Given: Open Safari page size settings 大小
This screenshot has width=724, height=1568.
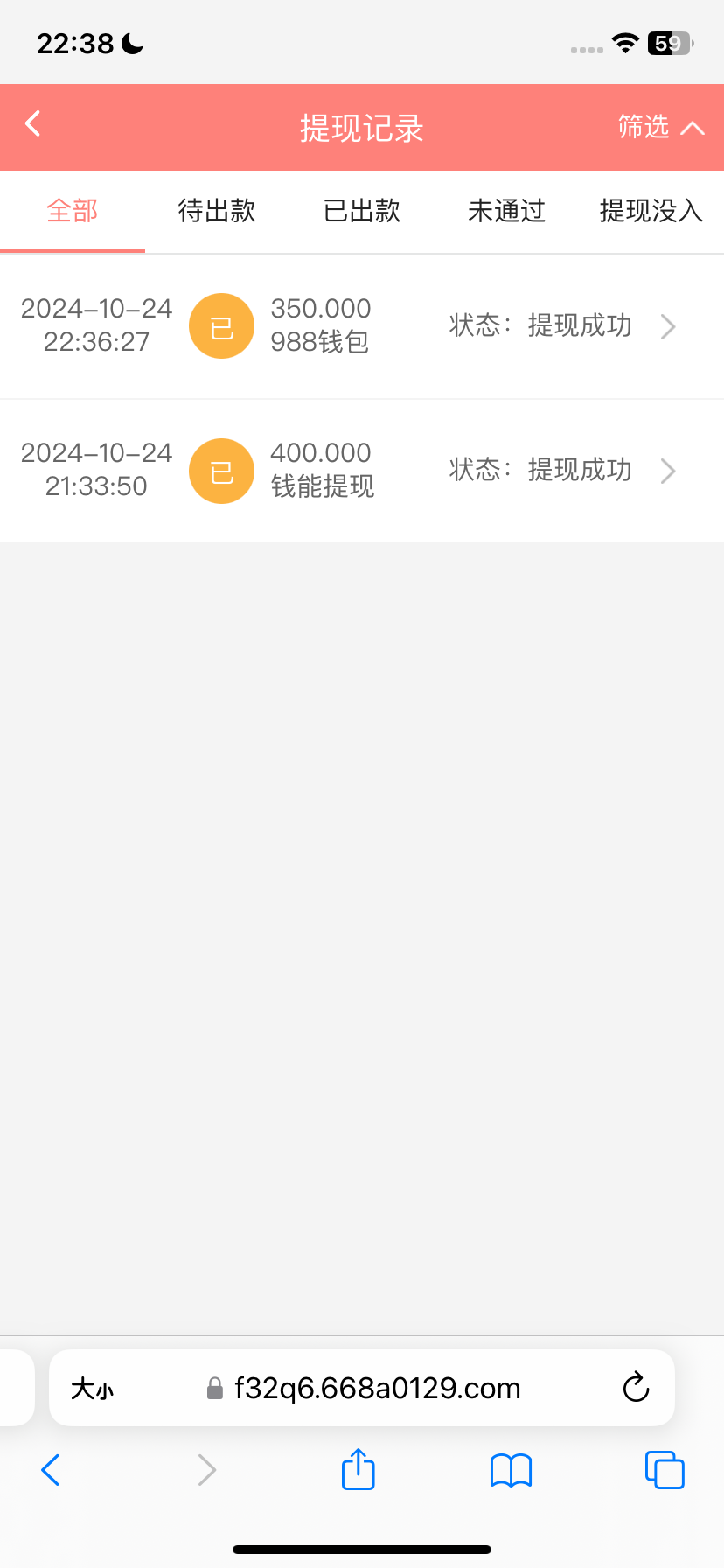Looking at the screenshot, I should point(93,1389).
